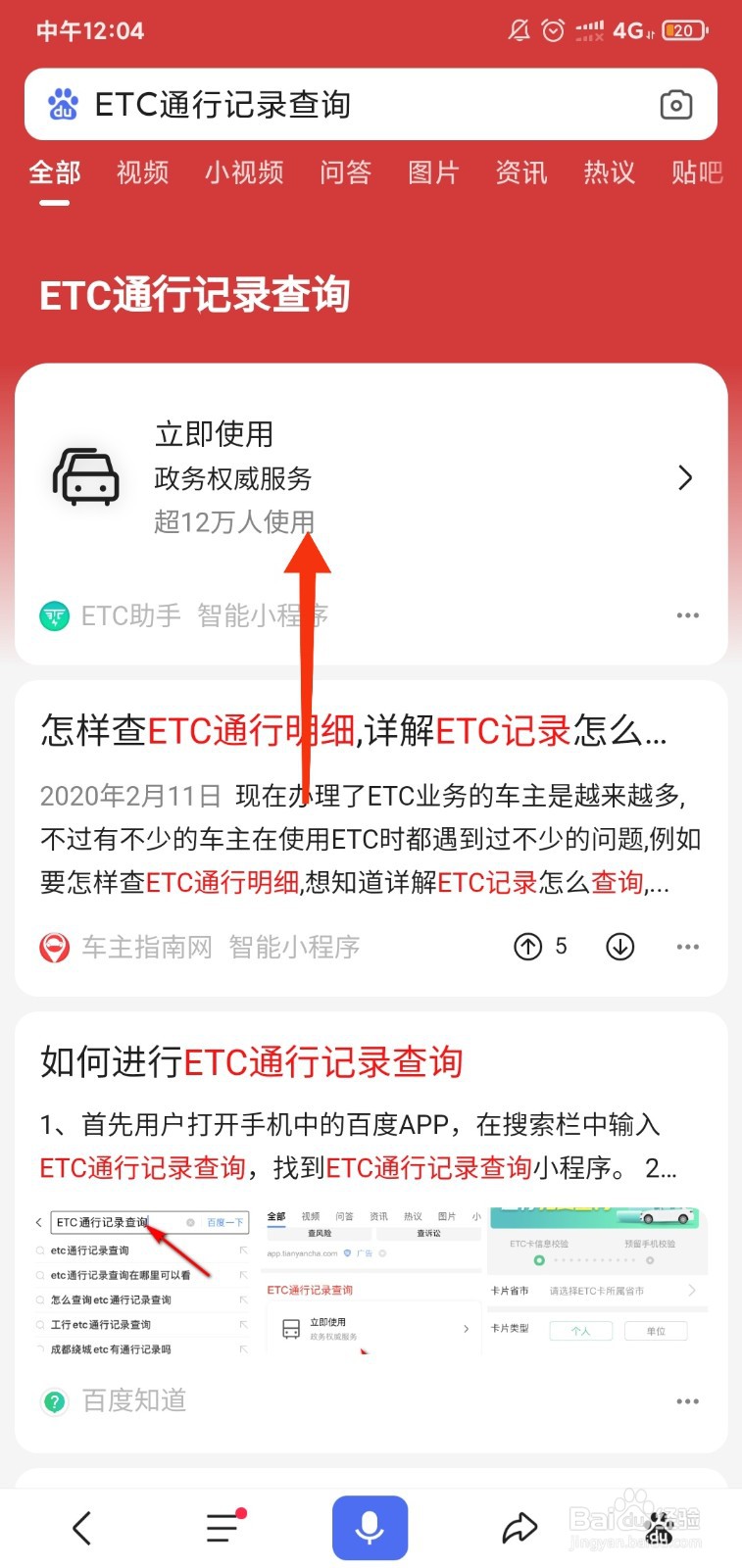The width and height of the screenshot is (742, 1568).
Task: Open the feed list icon with red badge
Action: (x=223, y=1527)
